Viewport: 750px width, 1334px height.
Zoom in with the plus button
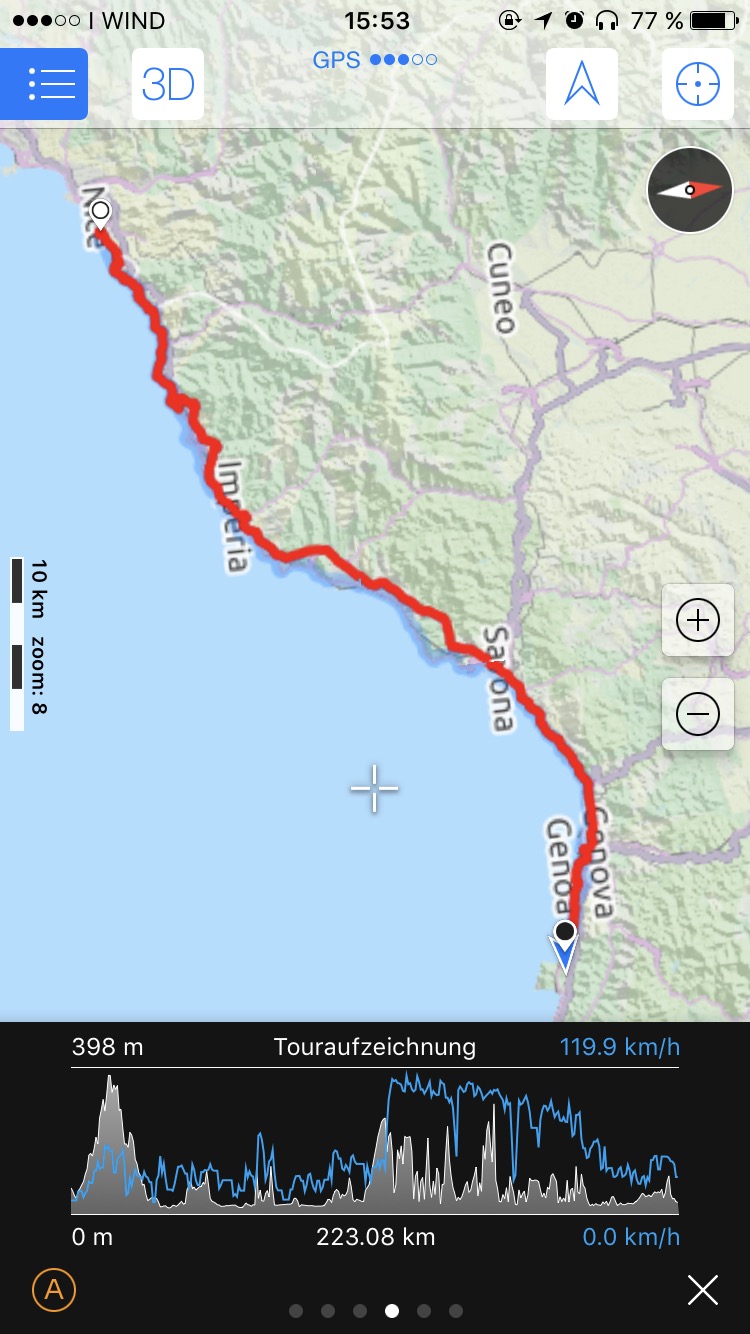698,621
